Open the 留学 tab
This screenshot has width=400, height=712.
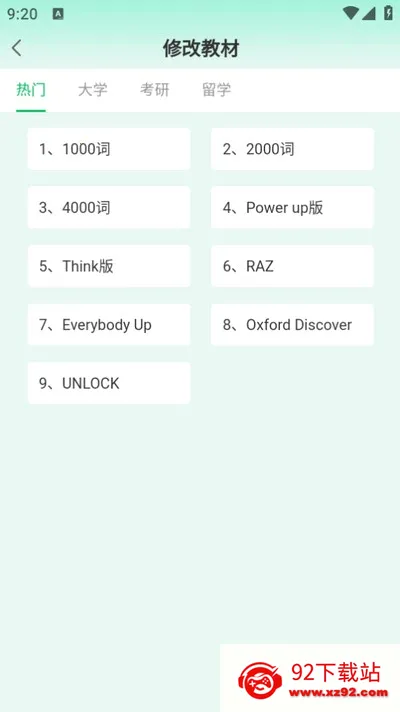click(217, 89)
